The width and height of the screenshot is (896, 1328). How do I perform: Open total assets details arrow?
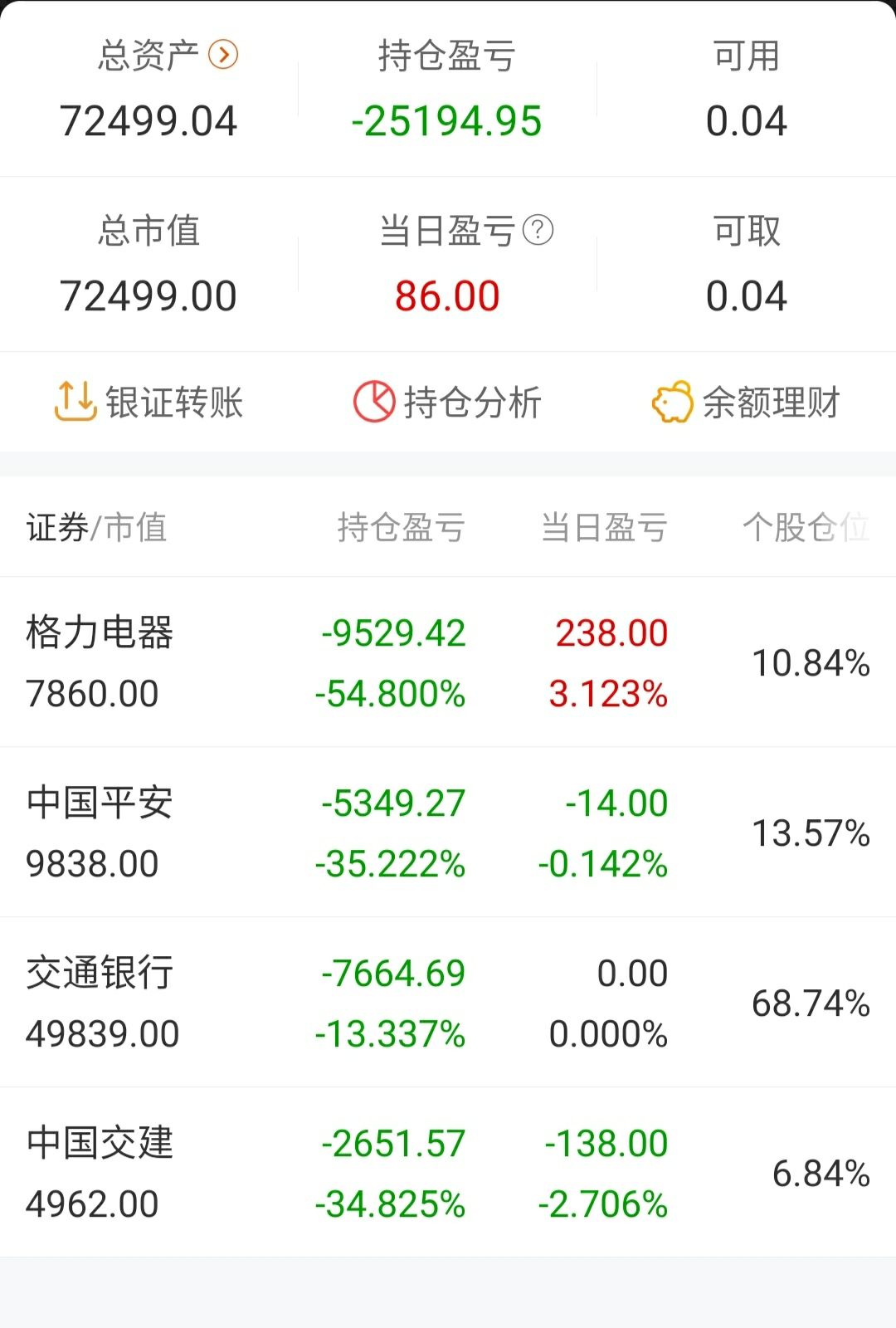223,55
